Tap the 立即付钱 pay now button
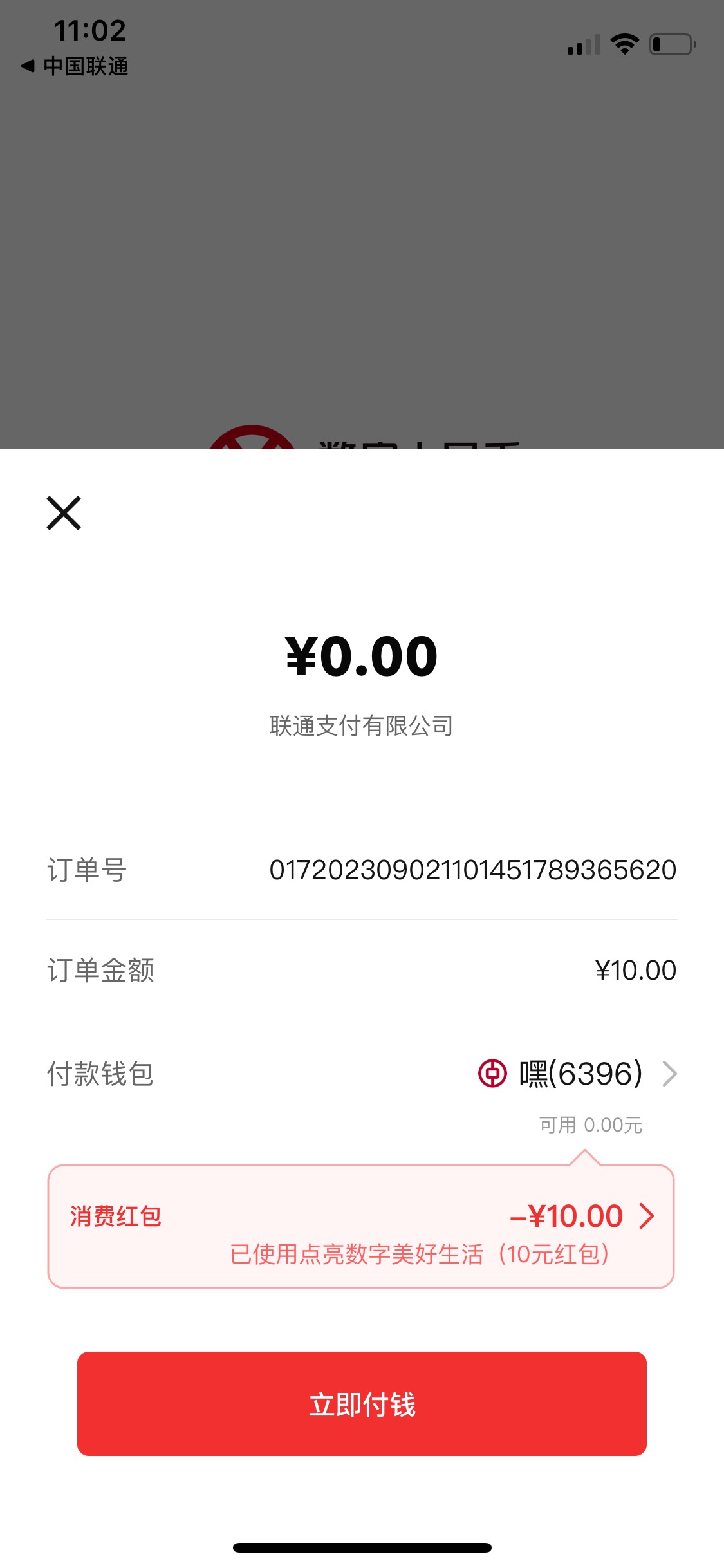 [362, 1404]
